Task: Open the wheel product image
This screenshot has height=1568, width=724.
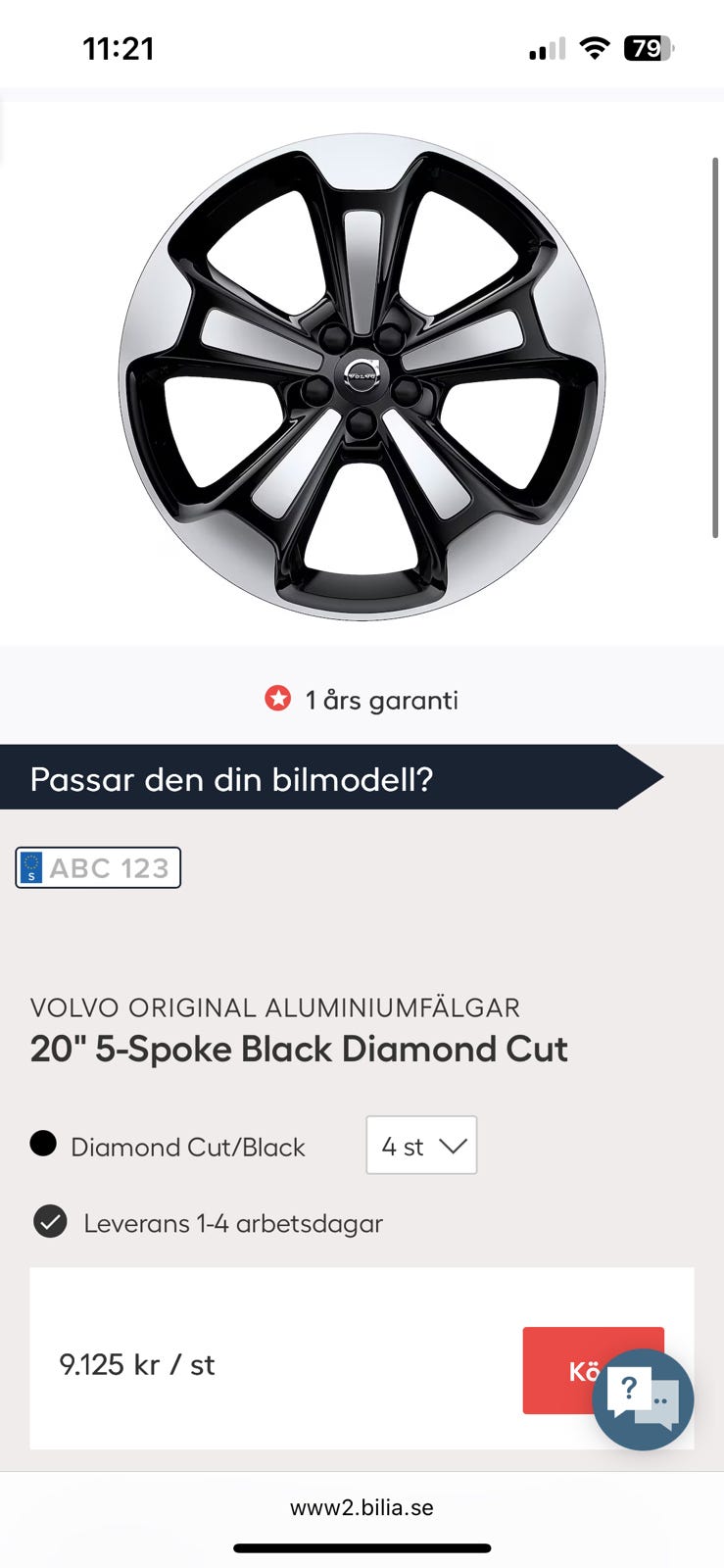Action: (x=362, y=377)
